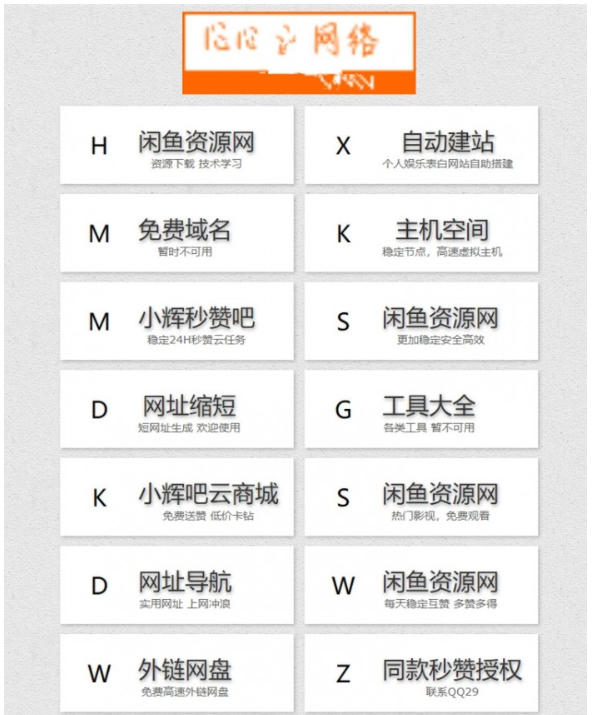
Task: Tap the 小辉秒赞吧 card
Action: (x=177, y=322)
